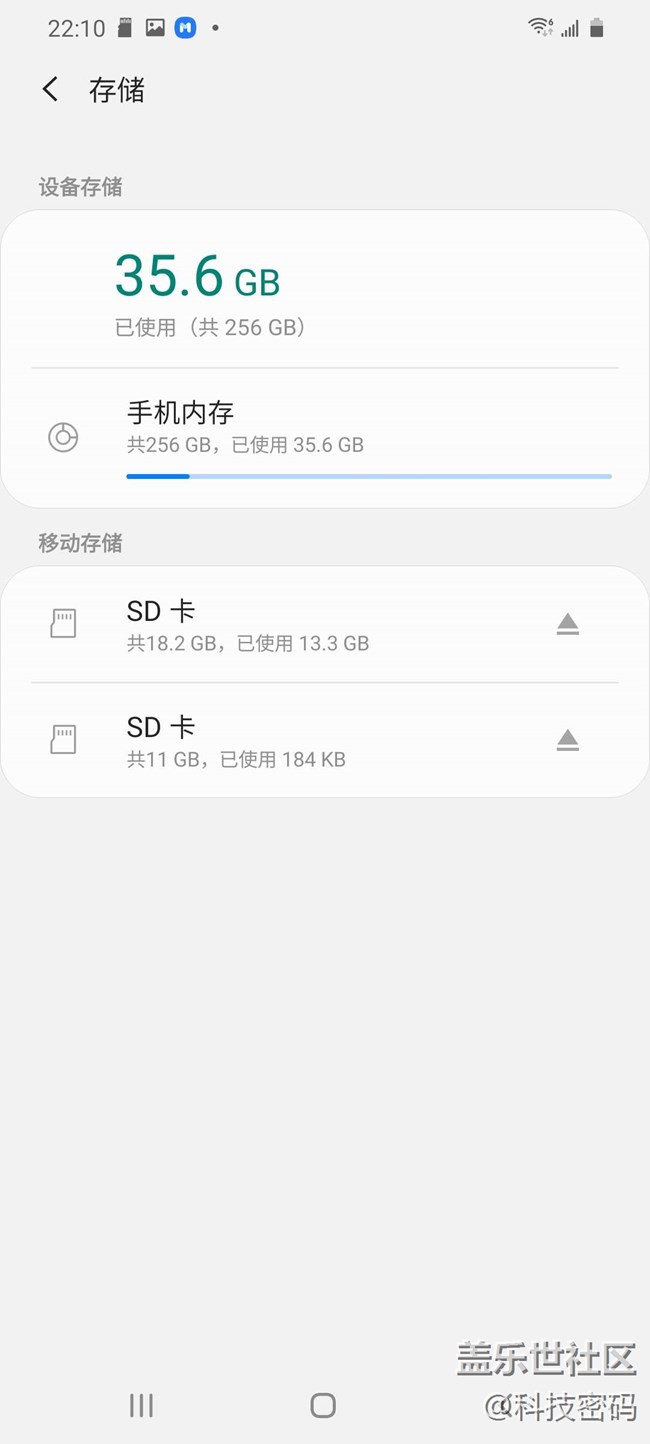Eject the 11 GB SD 卡

567,741
